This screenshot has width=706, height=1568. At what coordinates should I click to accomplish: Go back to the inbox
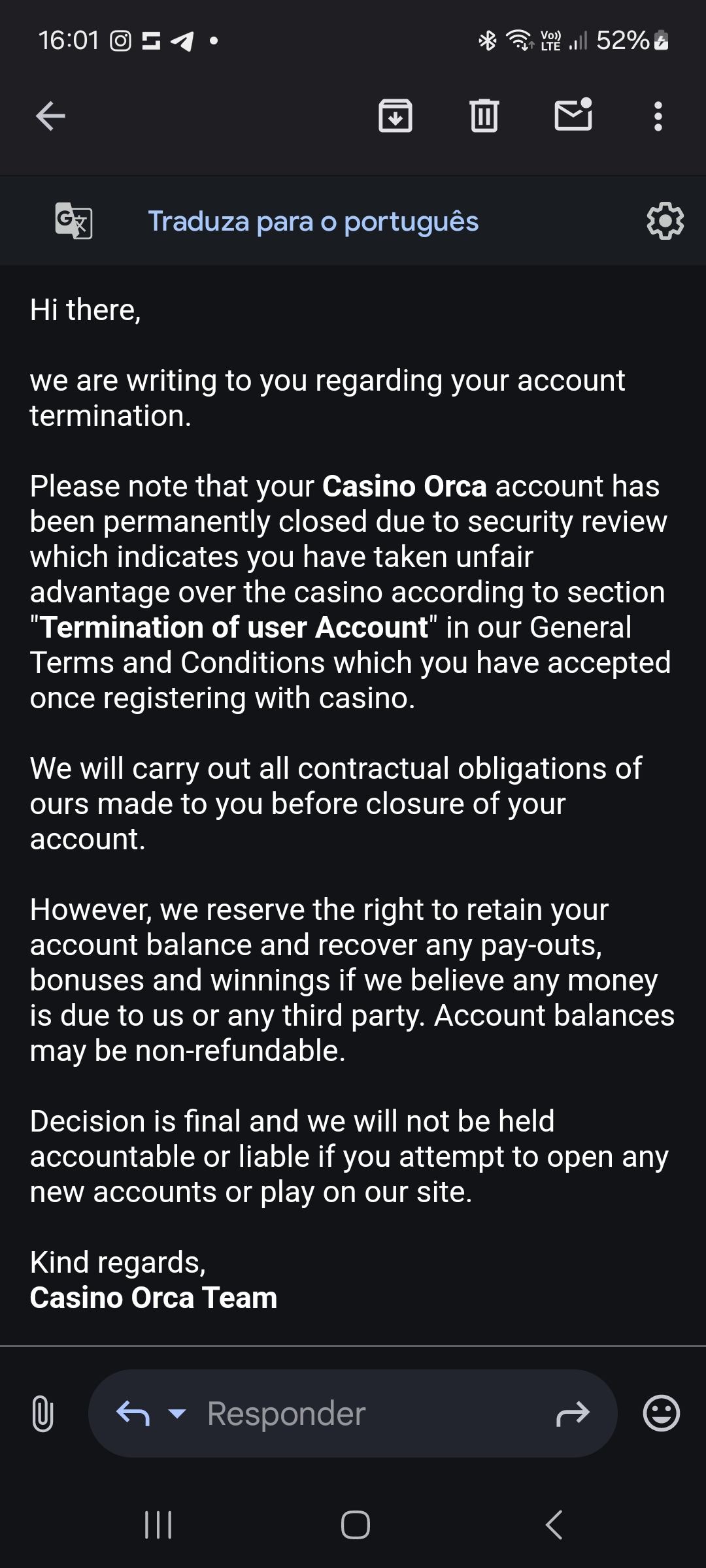tap(50, 116)
